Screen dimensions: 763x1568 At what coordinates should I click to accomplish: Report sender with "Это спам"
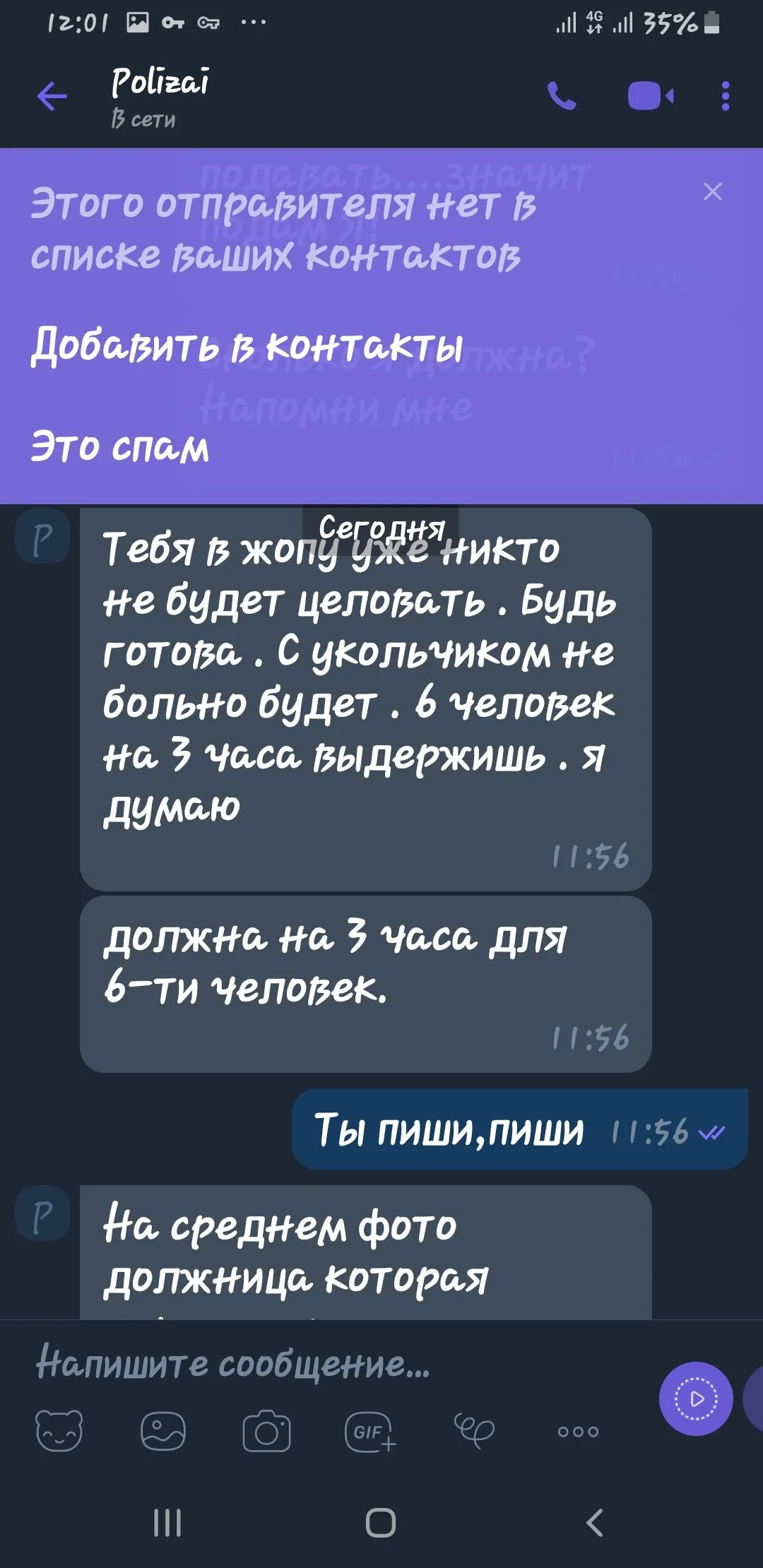120,446
